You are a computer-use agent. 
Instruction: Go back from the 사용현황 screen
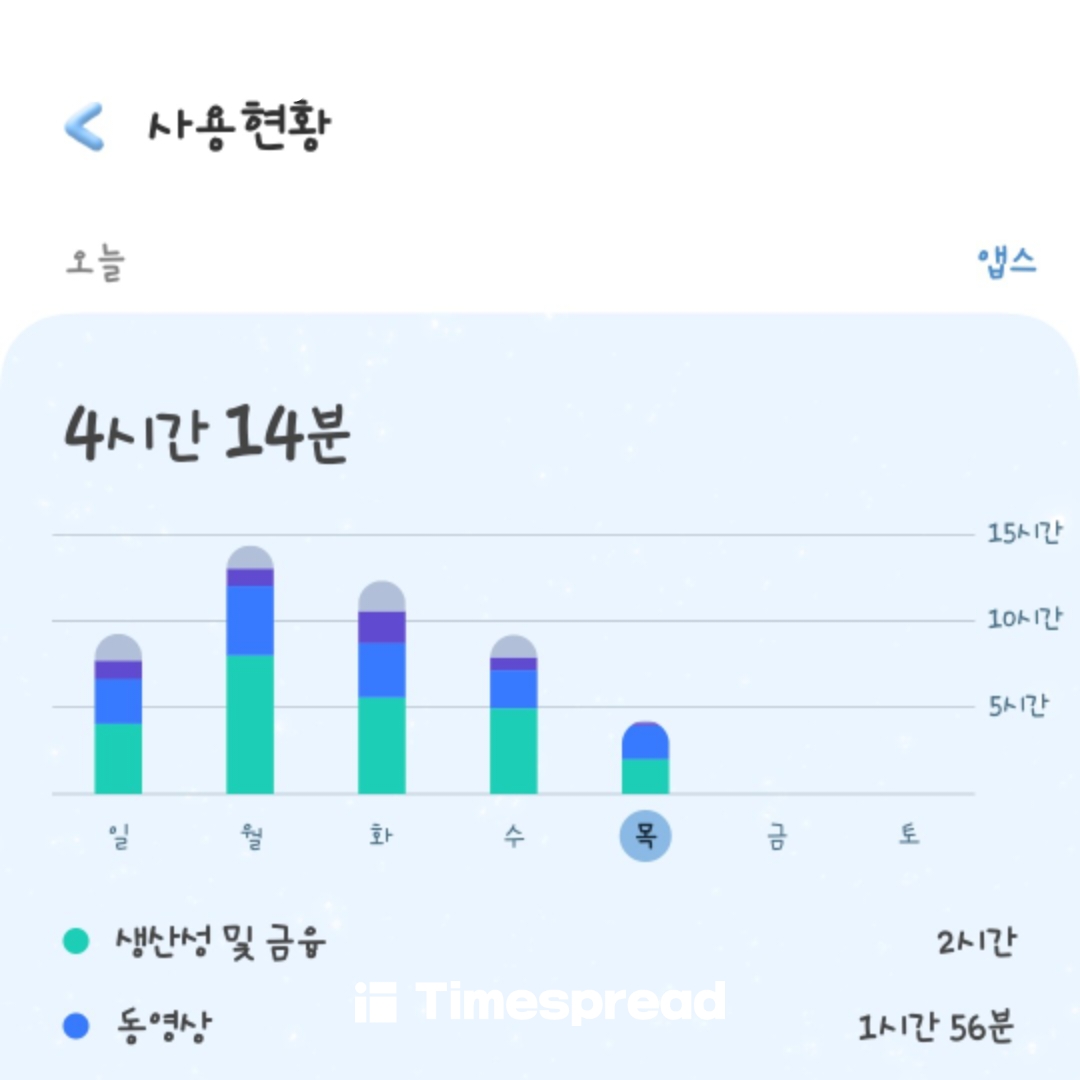click(x=84, y=127)
